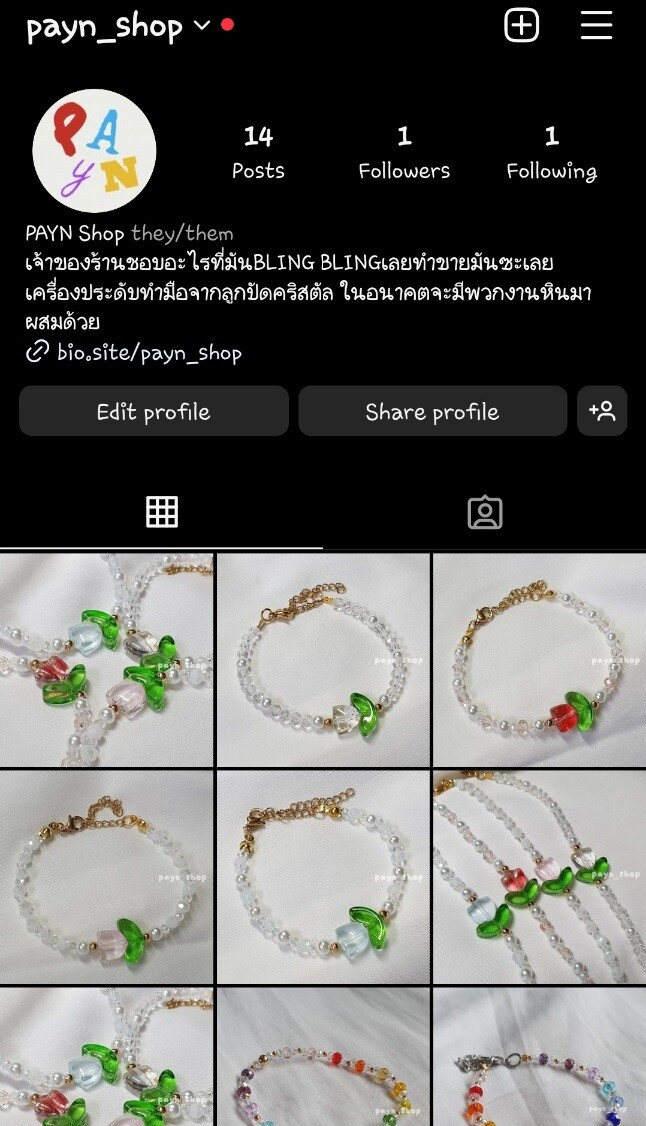Switch to the tagged photos tab
The height and width of the screenshot is (1126, 646).
pos(485,512)
